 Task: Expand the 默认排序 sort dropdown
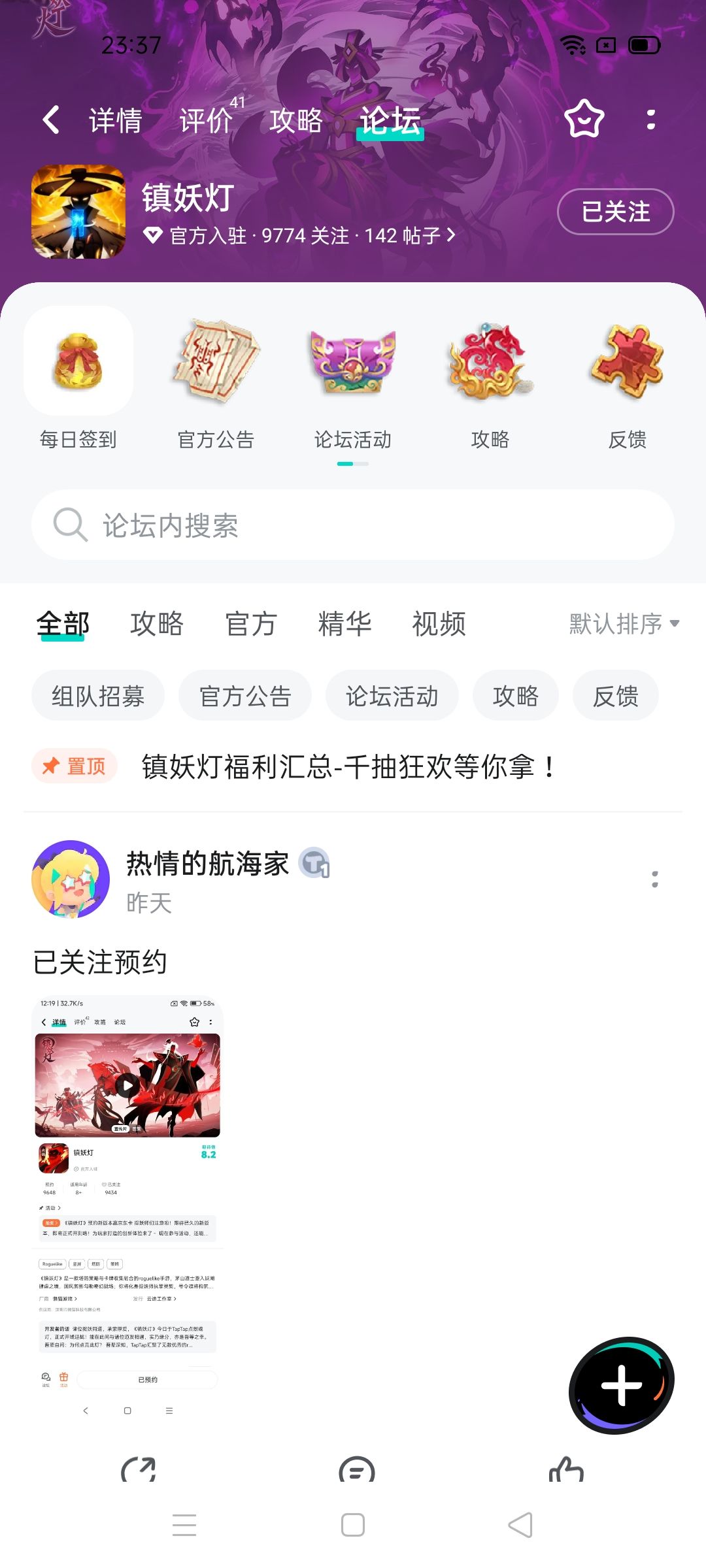pos(624,624)
